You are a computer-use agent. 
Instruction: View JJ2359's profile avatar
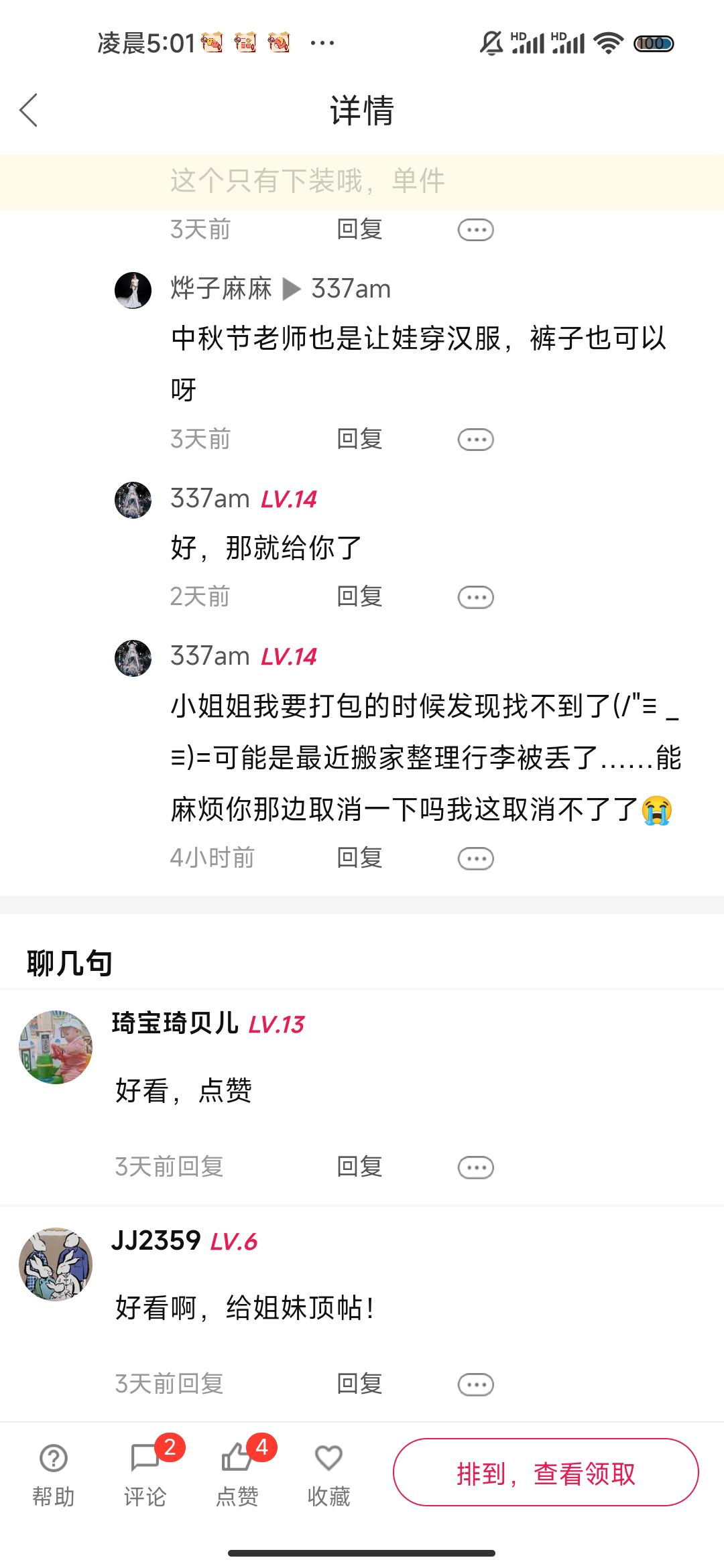click(56, 1264)
